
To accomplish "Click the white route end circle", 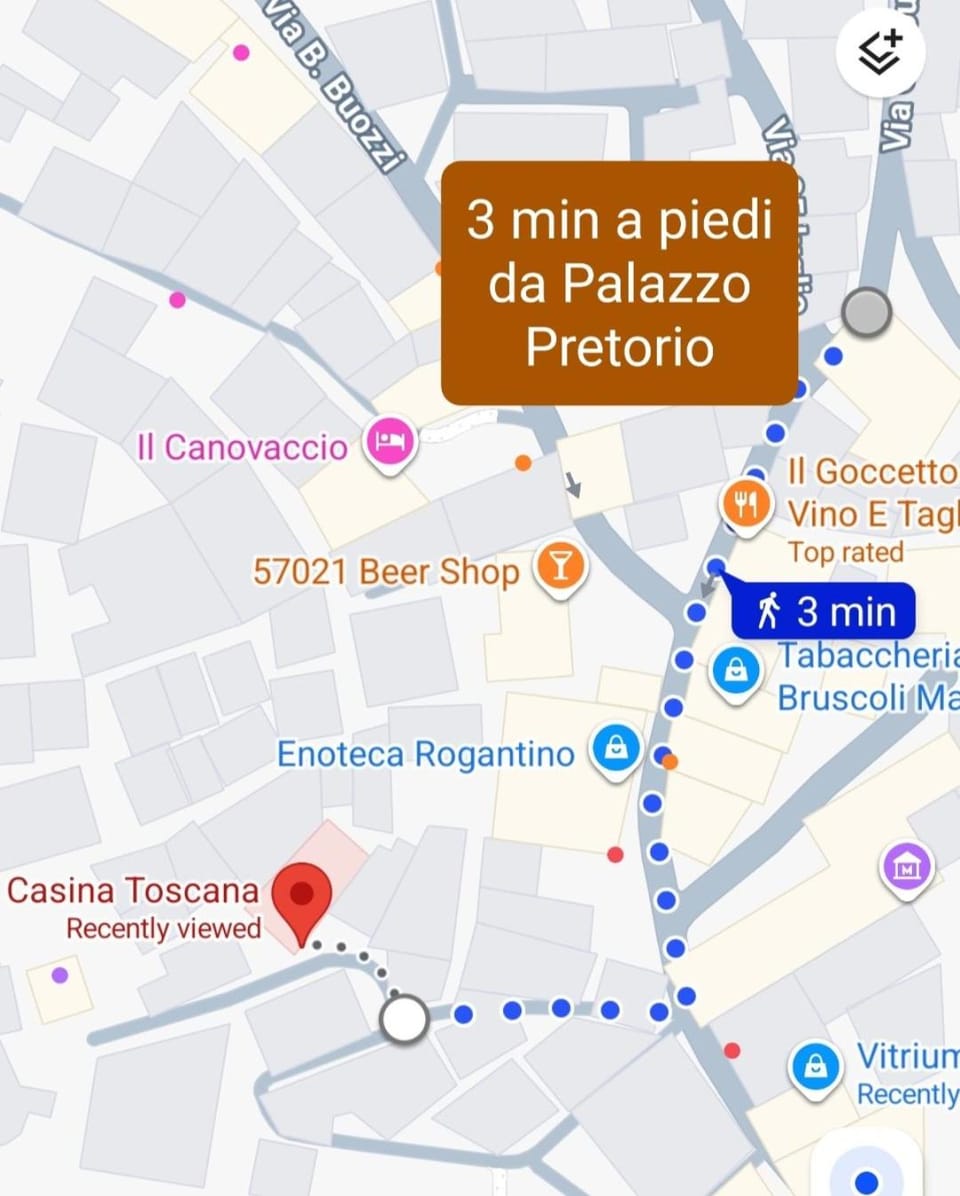I will pos(404,1020).
